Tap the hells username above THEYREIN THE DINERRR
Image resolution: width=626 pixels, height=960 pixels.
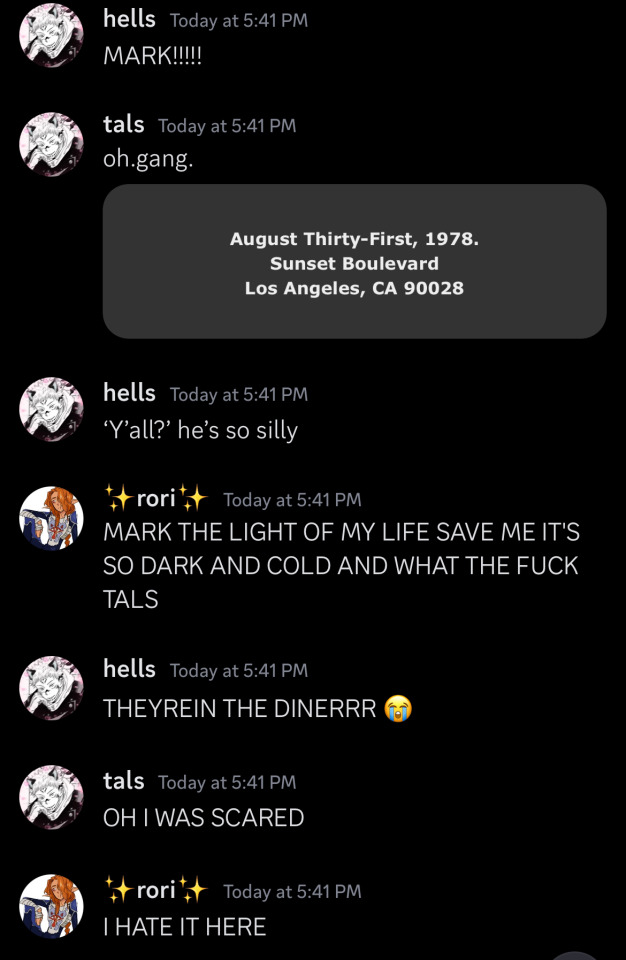[x=129, y=669]
